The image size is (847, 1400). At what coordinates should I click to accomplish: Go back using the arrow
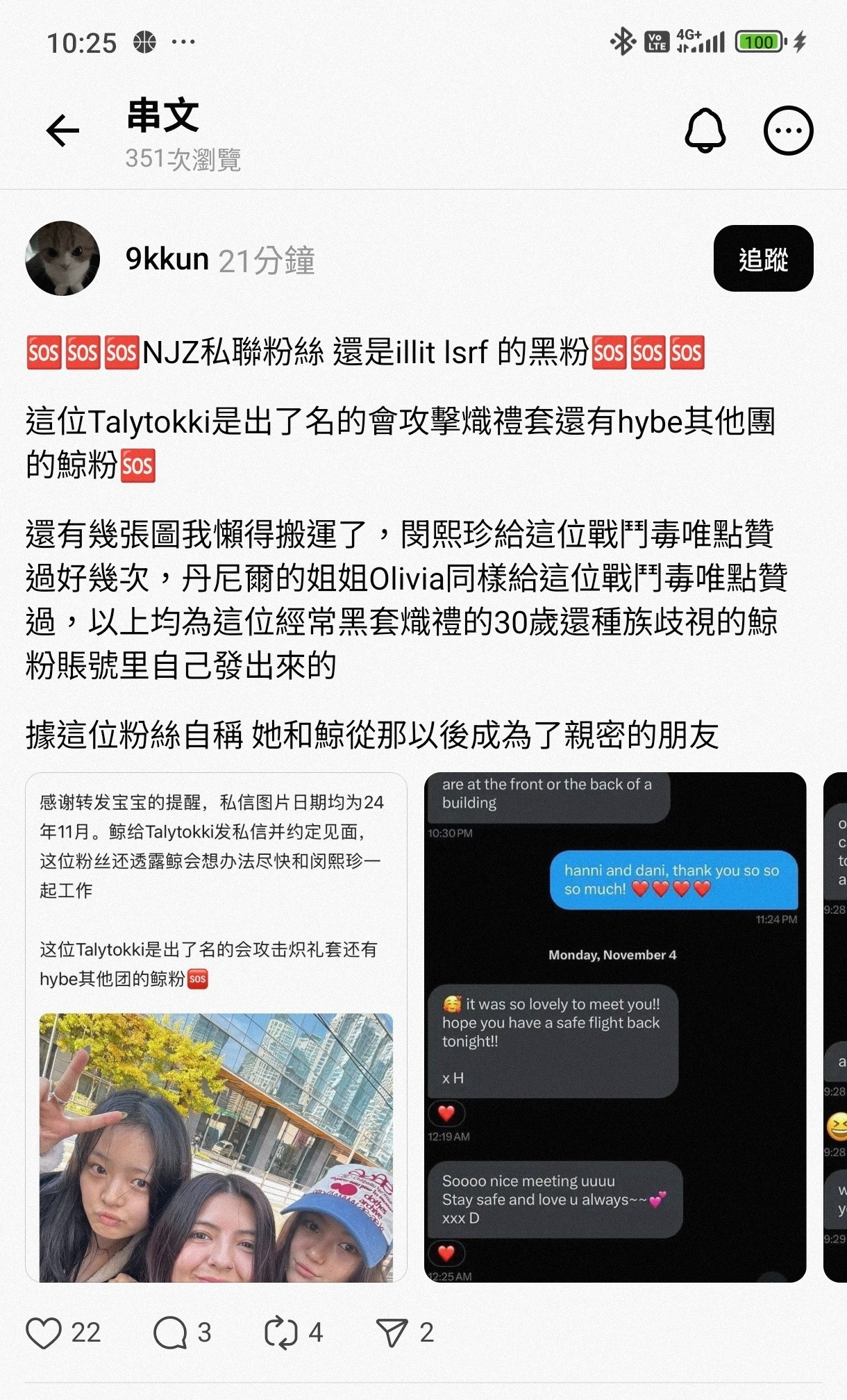click(63, 131)
